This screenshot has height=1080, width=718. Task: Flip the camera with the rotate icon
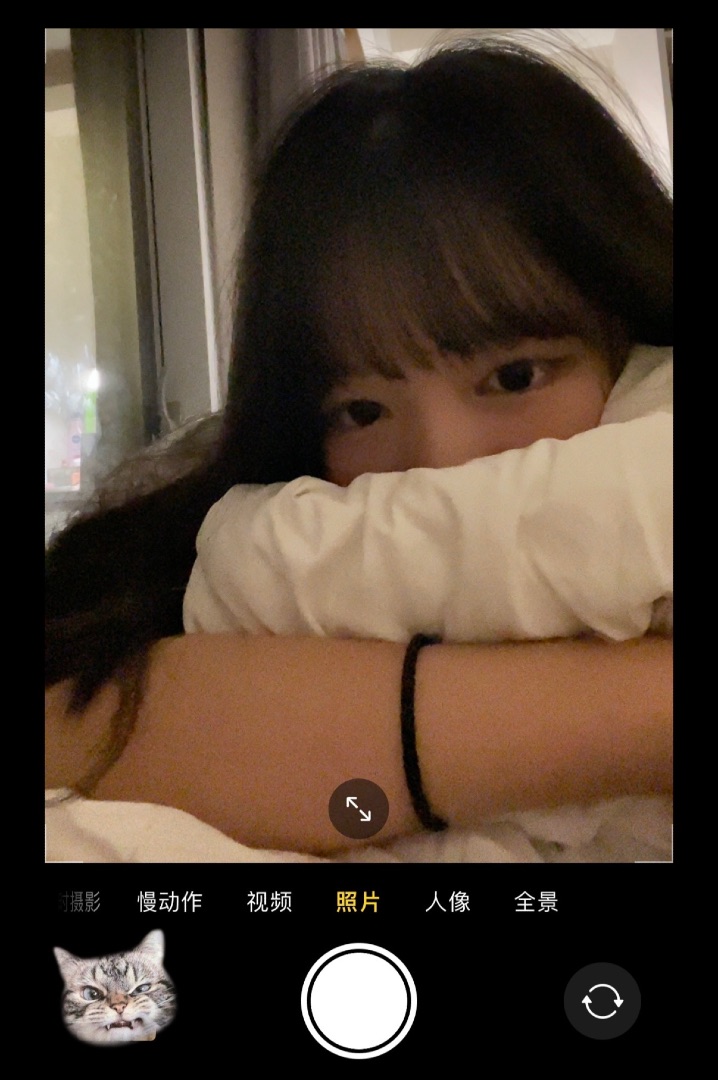click(602, 1001)
